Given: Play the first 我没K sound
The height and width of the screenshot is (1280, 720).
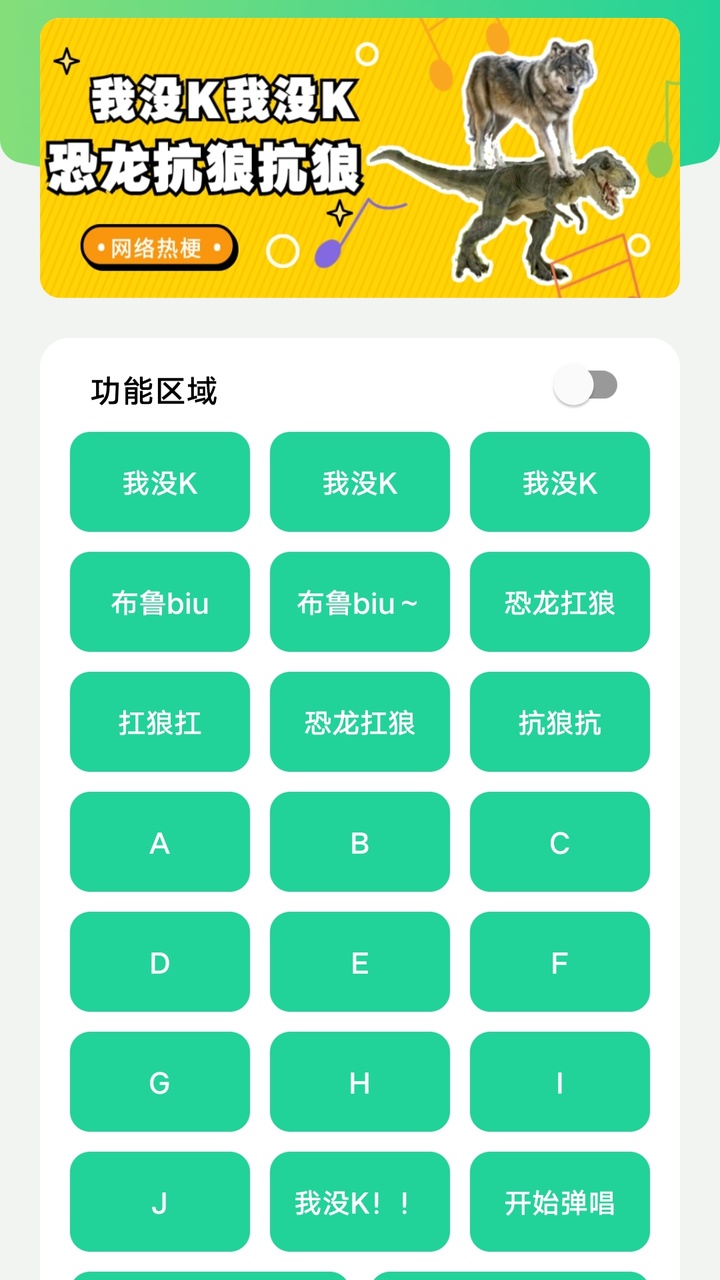Looking at the screenshot, I should [x=159, y=482].
